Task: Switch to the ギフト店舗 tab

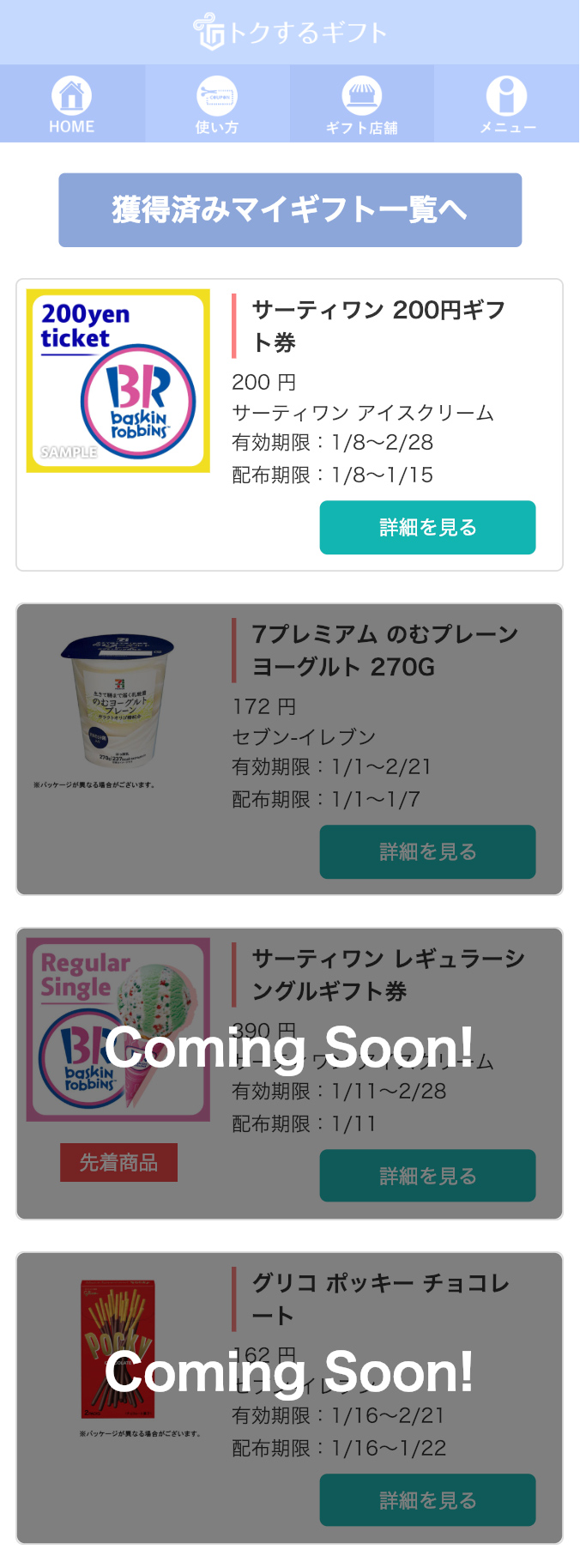Action: 361,104
